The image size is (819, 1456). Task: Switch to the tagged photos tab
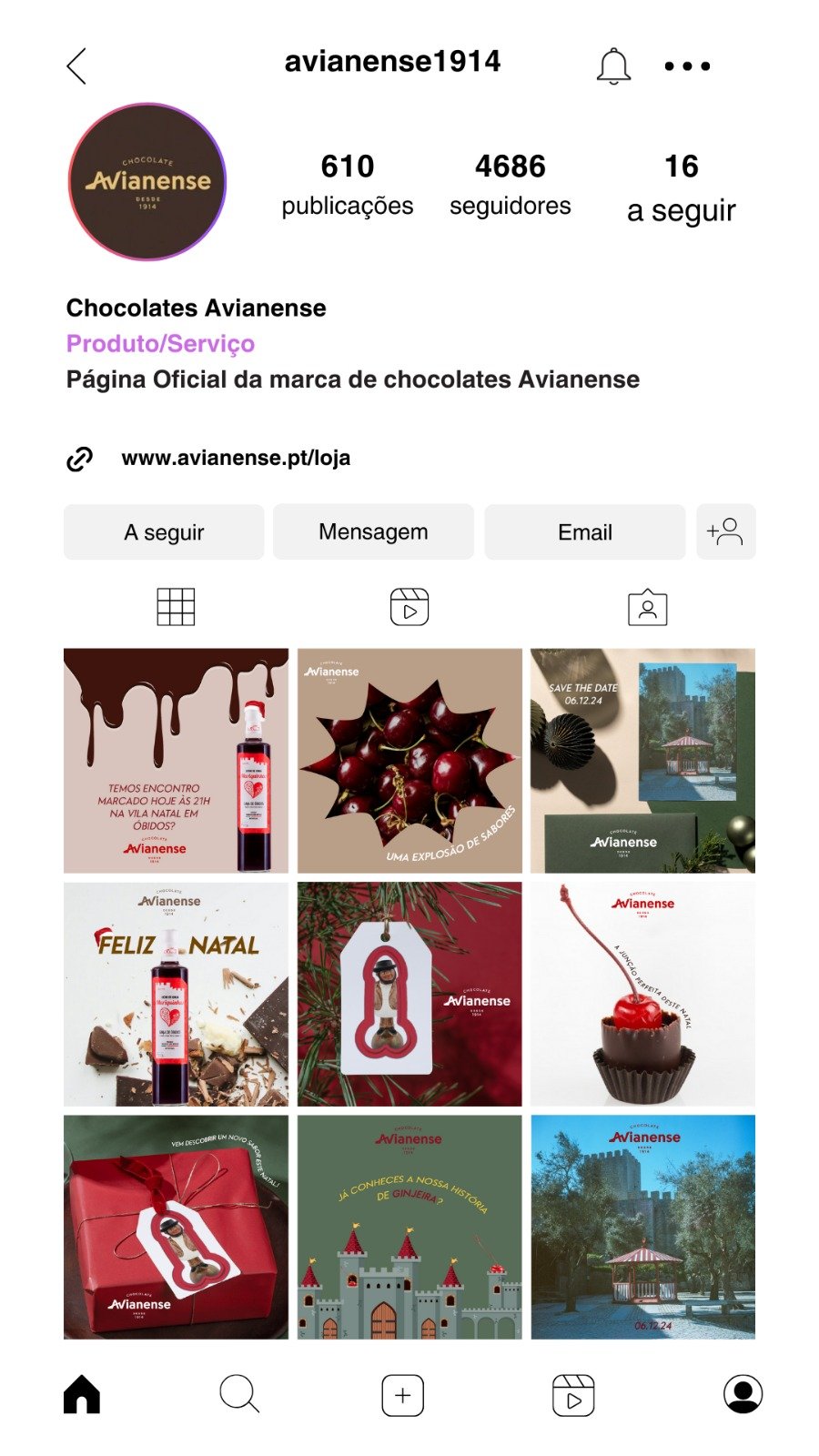[647, 607]
